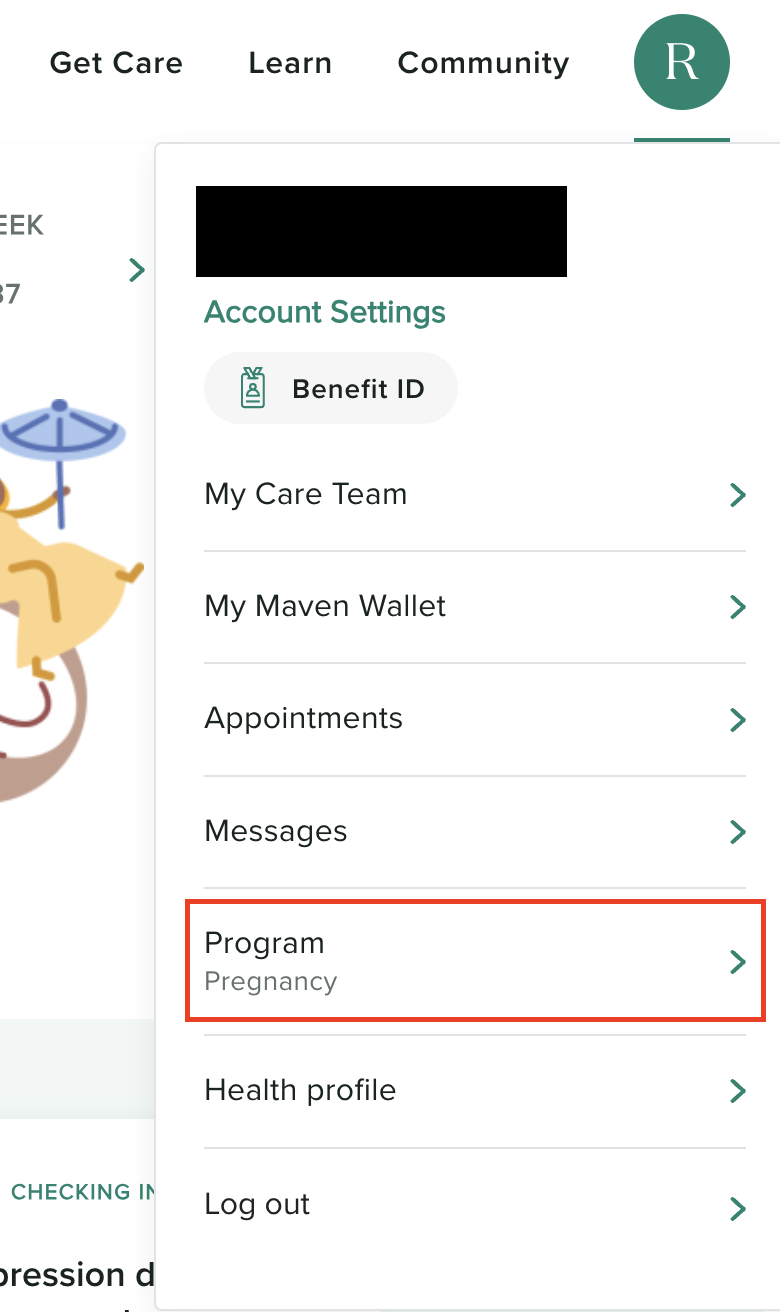Switch to the Community tab

click(x=483, y=63)
